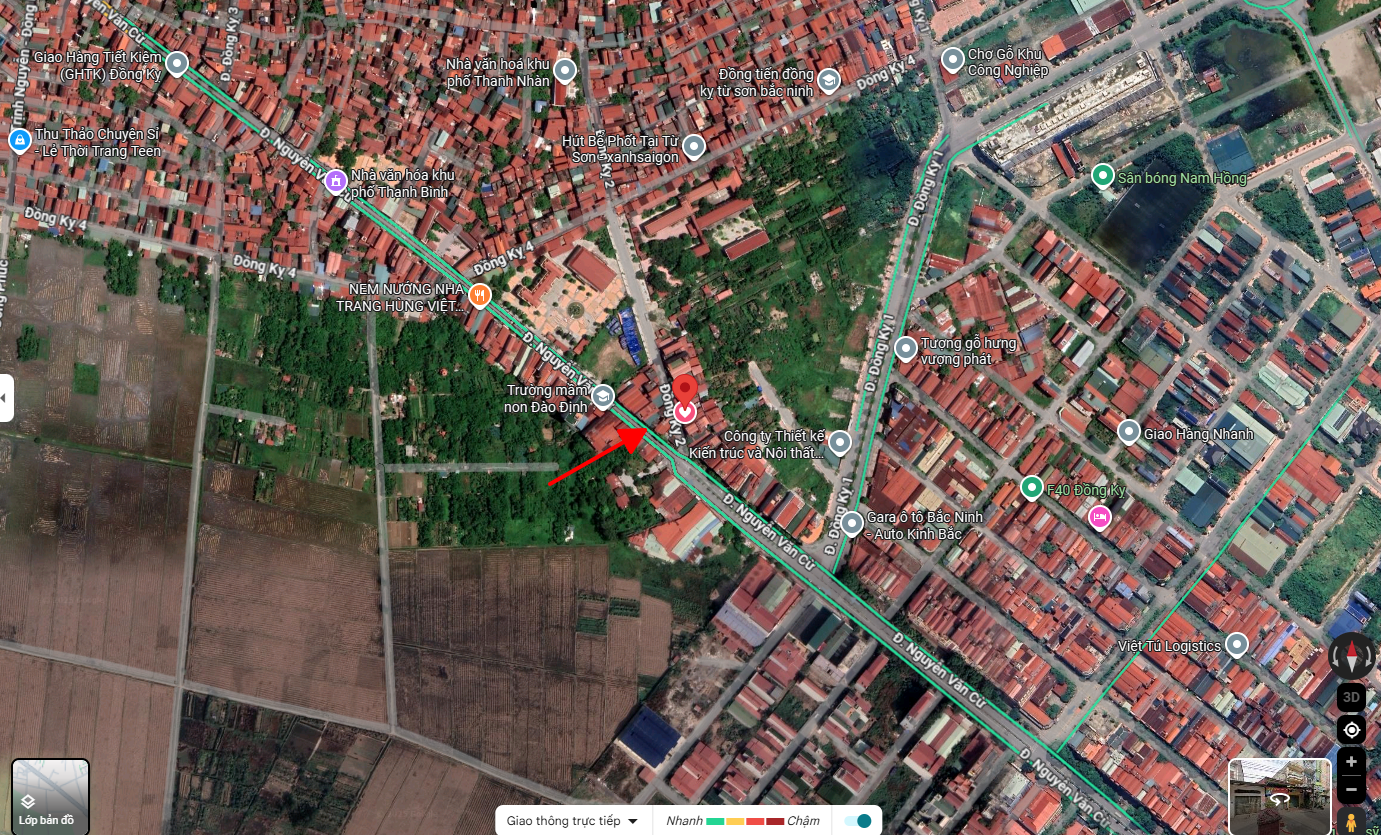1381x835 pixels.
Task: Select Giao Hàng Nhanh location pin
Action: [x=1129, y=432]
